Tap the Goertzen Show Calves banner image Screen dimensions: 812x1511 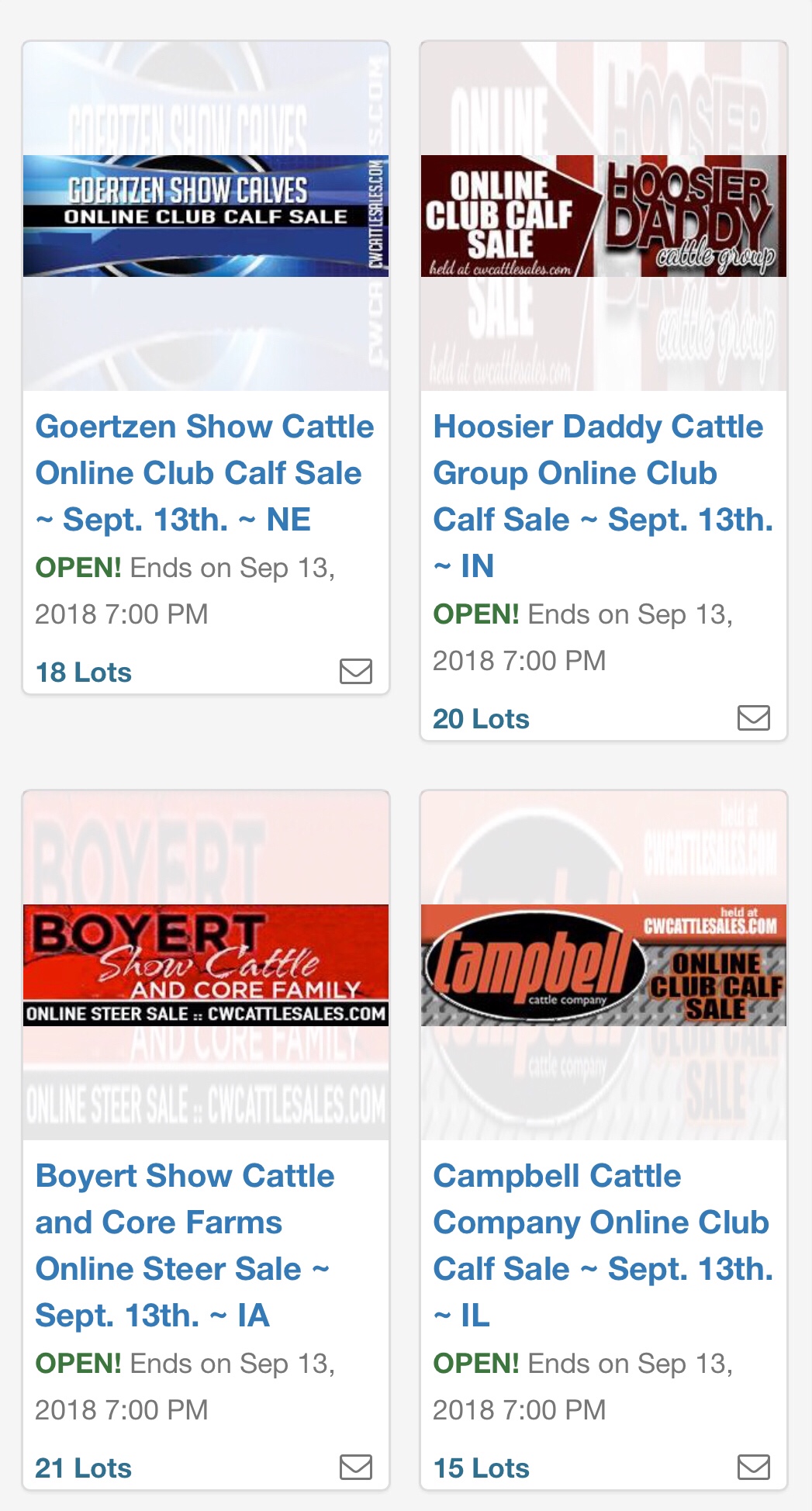pyautogui.click(x=206, y=216)
